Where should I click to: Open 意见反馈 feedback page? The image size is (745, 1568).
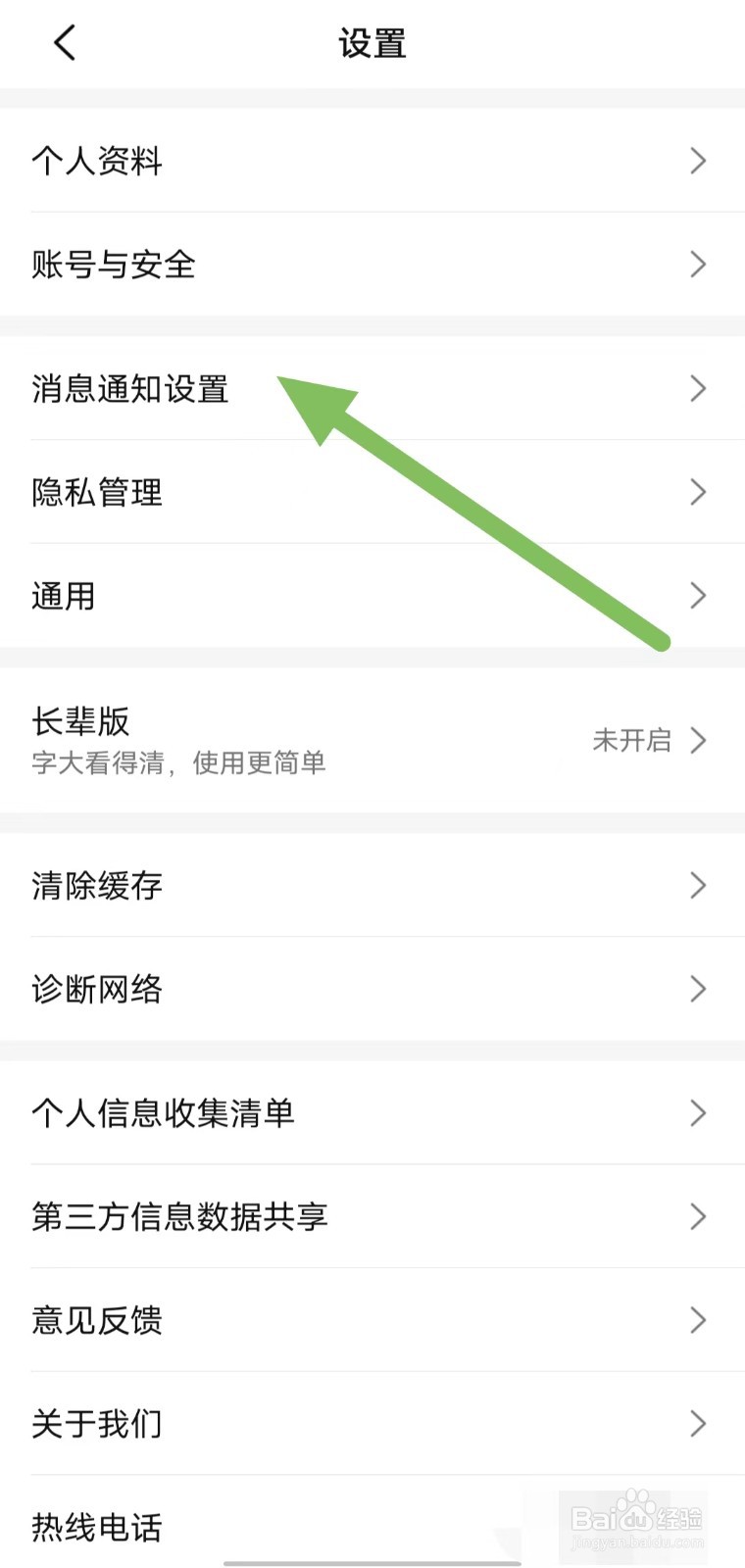pos(96,1321)
